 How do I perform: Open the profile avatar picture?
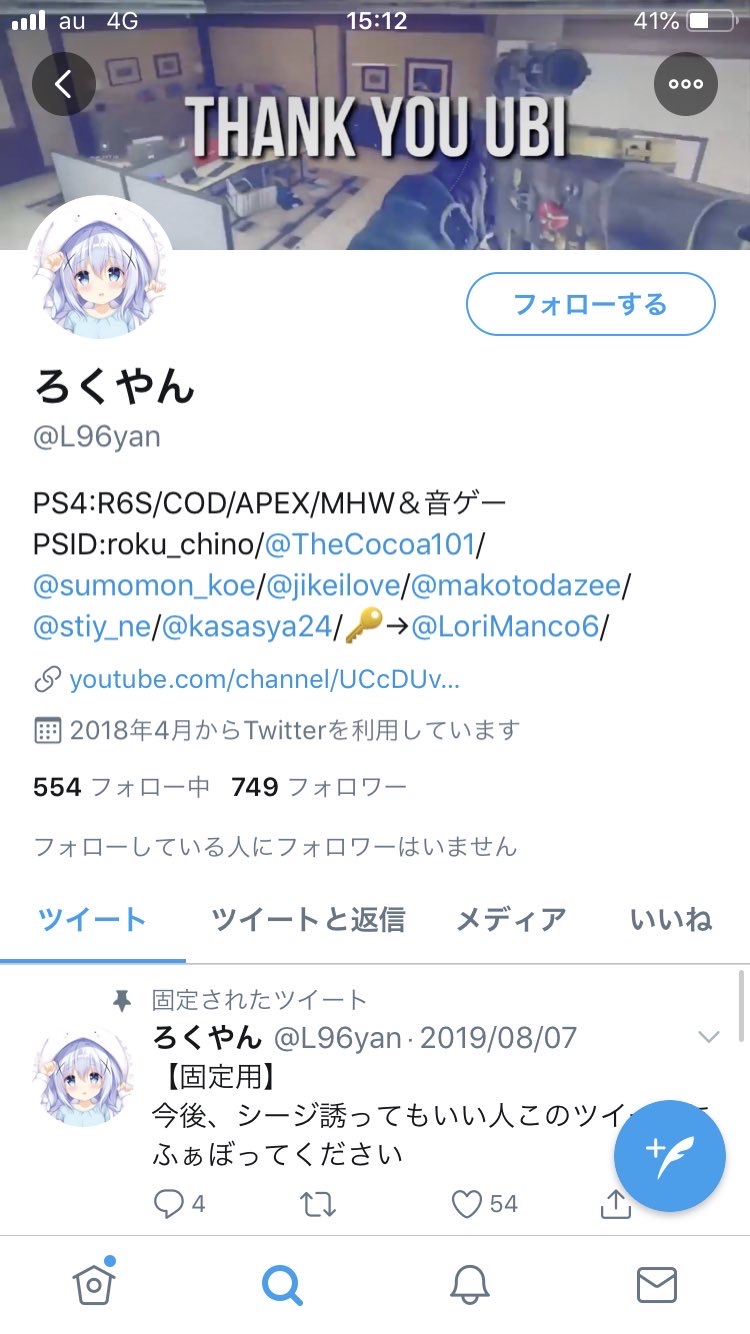100,269
